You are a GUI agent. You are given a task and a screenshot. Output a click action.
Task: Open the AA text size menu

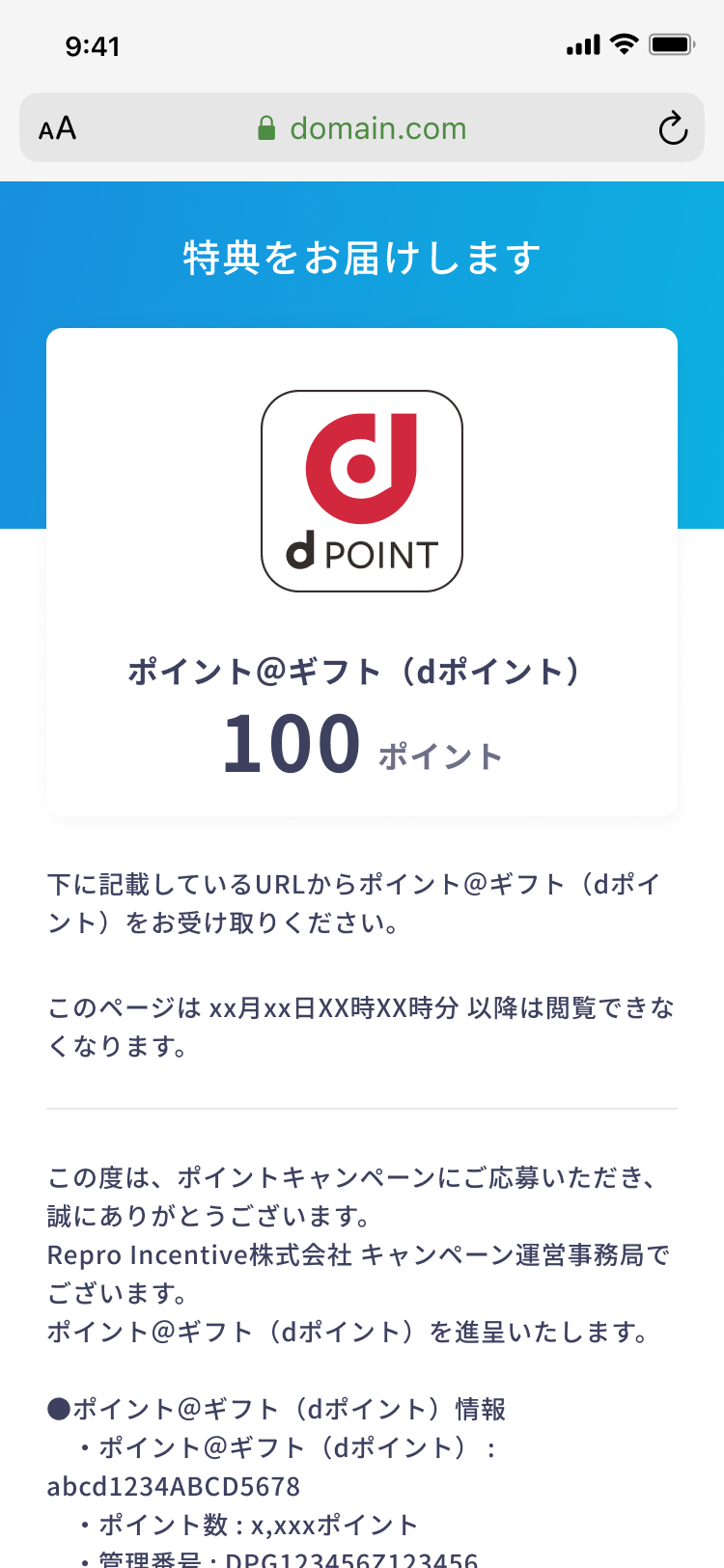tap(57, 128)
